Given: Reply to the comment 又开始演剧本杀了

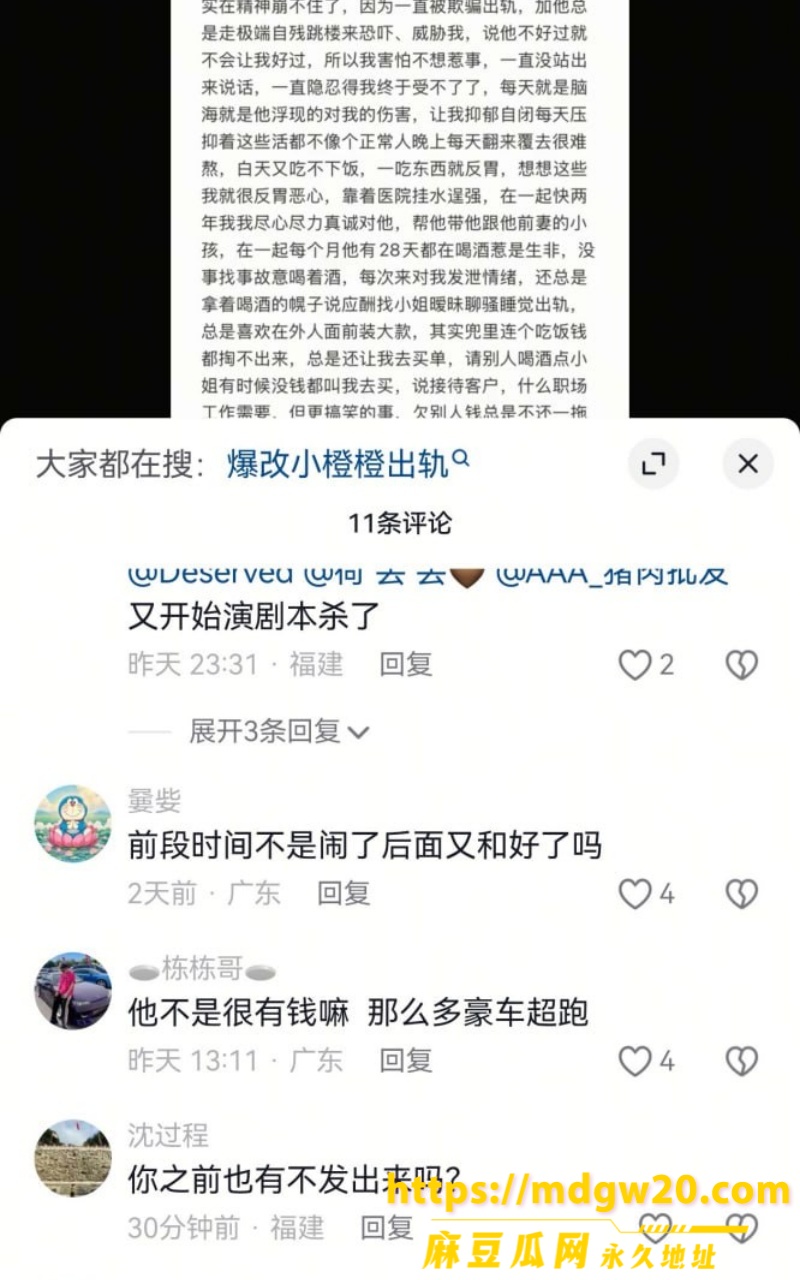Looking at the screenshot, I should [406, 664].
